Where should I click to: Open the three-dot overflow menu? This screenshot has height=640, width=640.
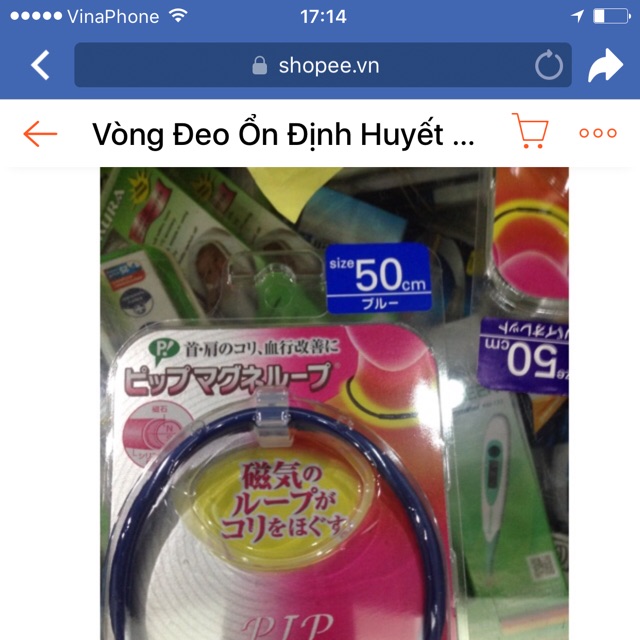[597, 133]
